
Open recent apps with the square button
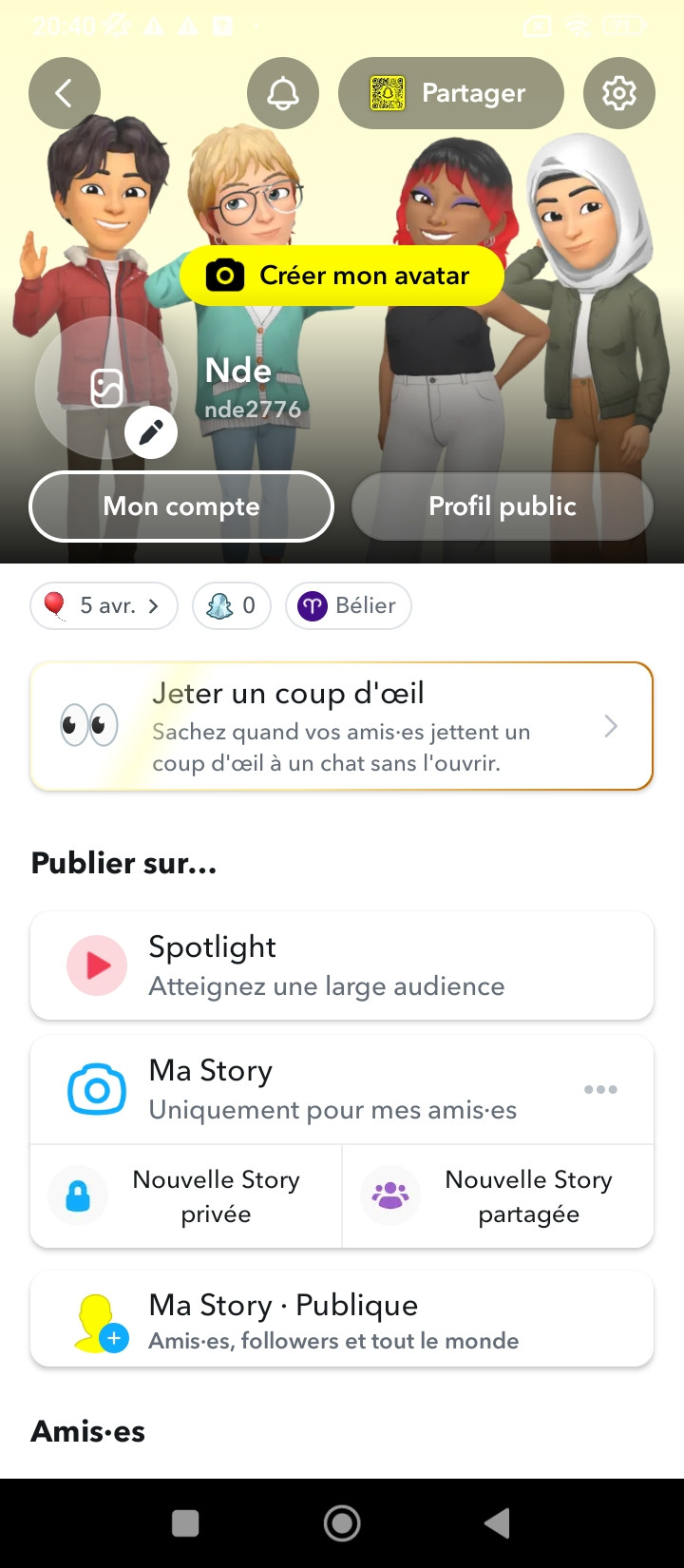click(x=185, y=1523)
